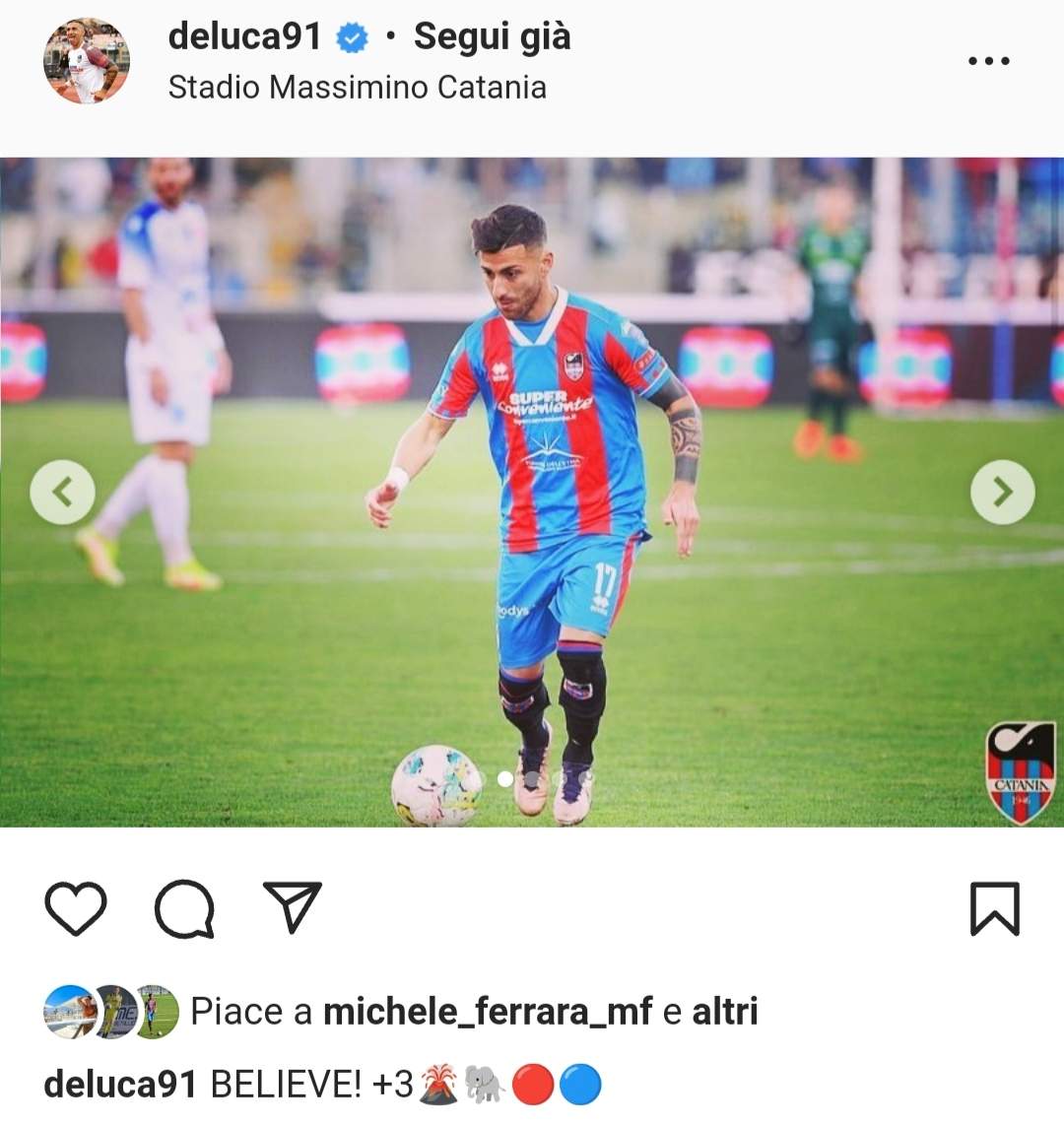
Task: View the others who liked via altri
Action: pos(725,1012)
